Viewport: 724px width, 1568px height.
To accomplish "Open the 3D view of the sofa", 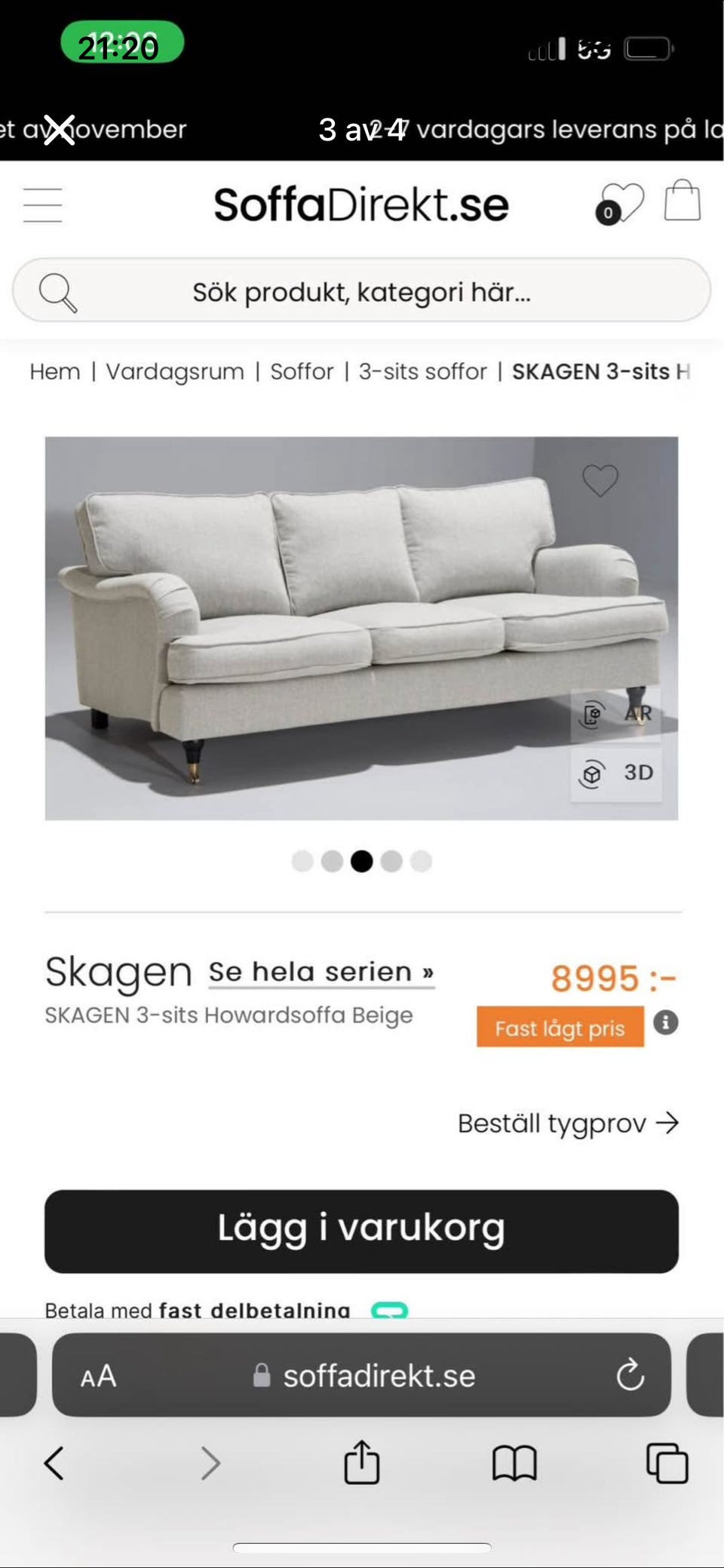I will click(x=616, y=772).
